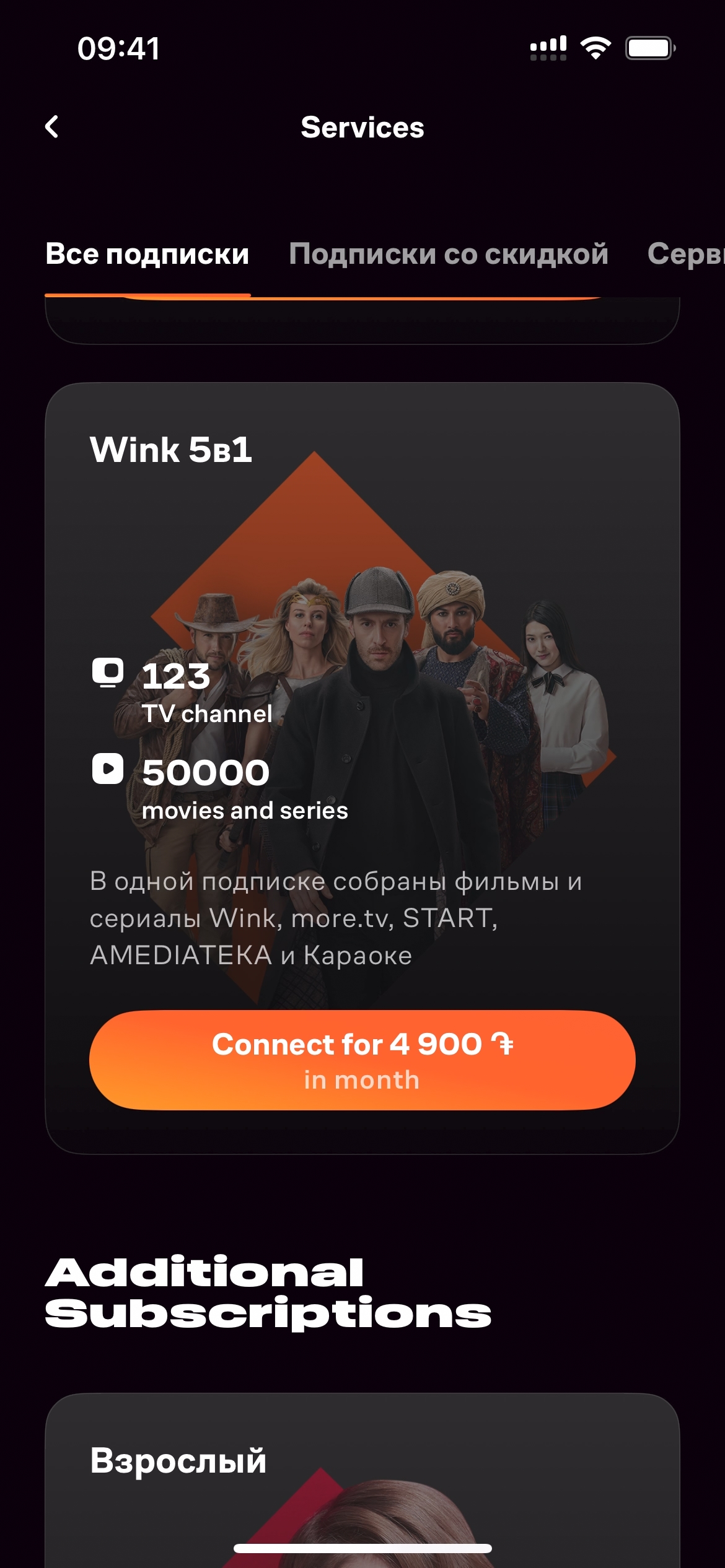Go back from the Services screen
This screenshot has height=1568, width=725.
(52, 127)
